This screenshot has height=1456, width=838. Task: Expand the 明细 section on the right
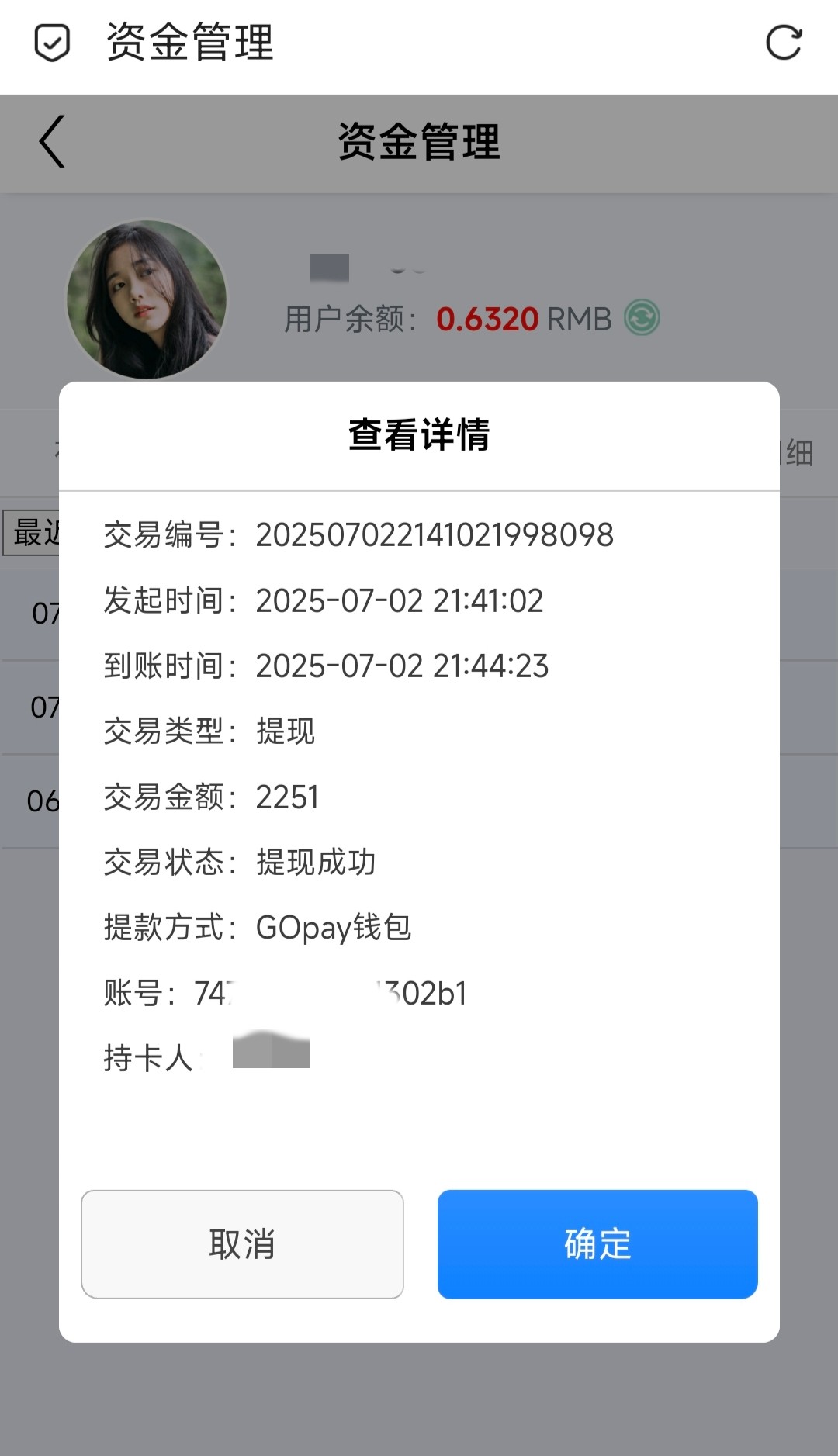799,454
